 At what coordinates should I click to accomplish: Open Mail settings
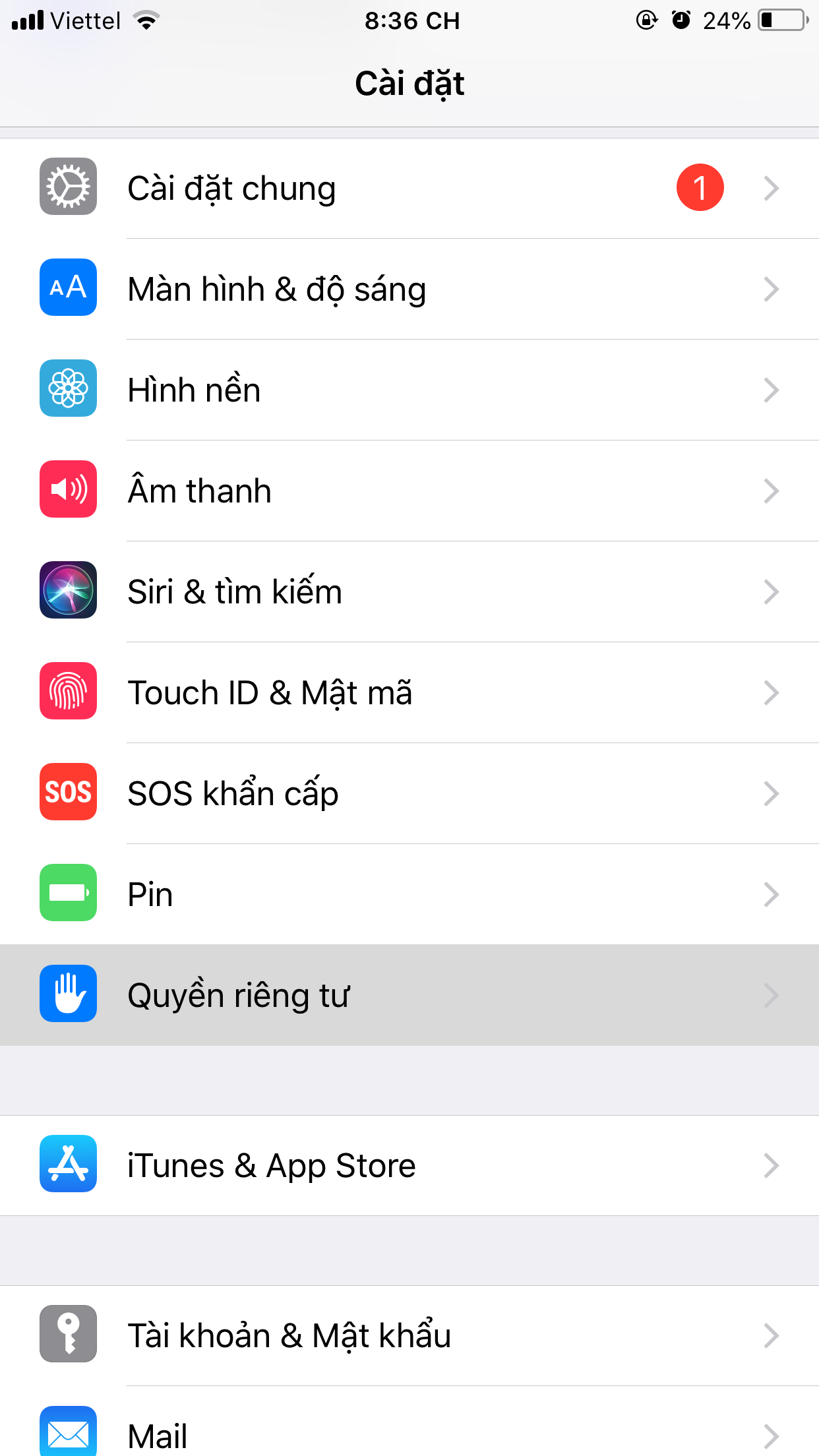(409, 1434)
